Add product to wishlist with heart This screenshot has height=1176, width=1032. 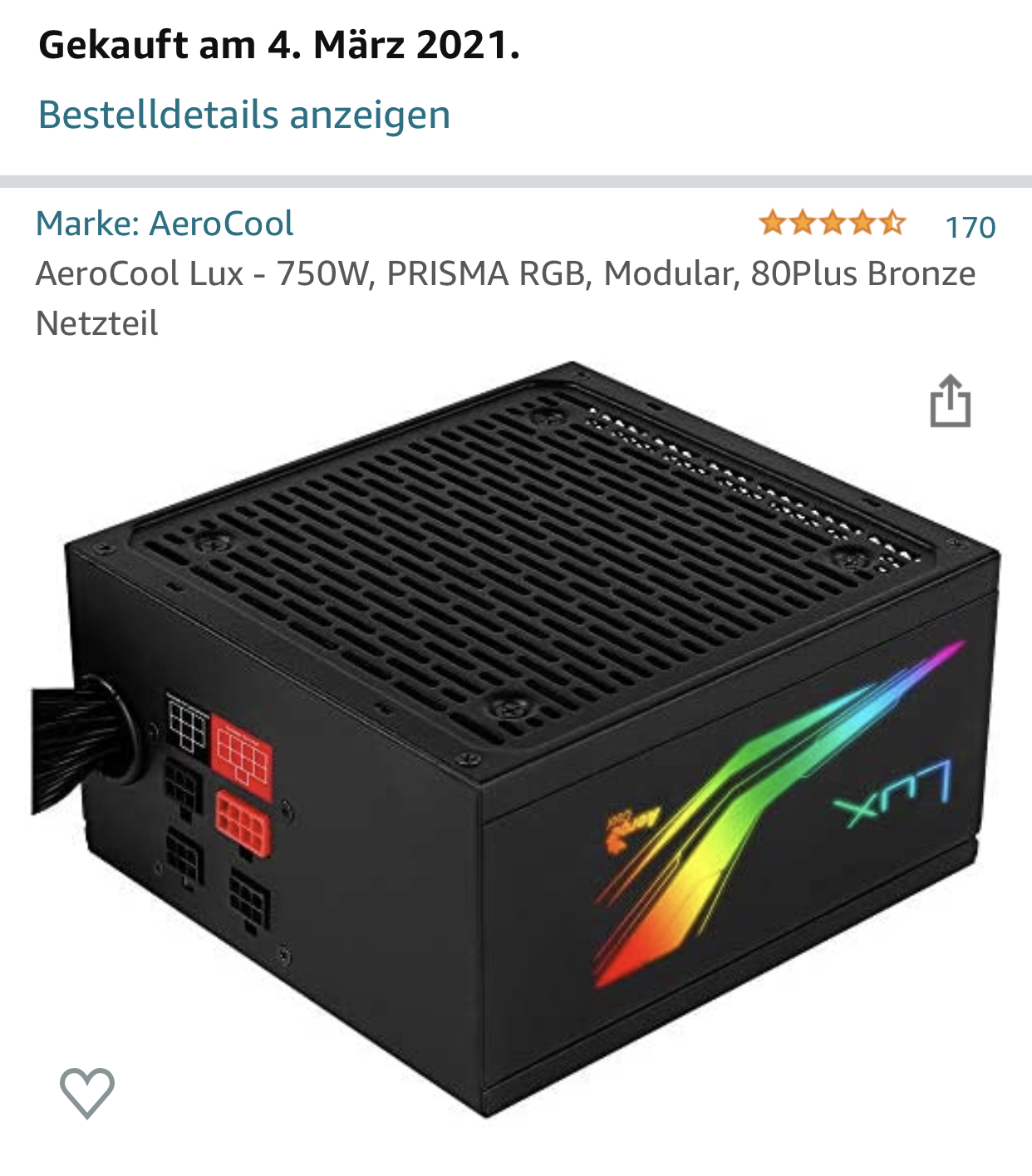87,1091
